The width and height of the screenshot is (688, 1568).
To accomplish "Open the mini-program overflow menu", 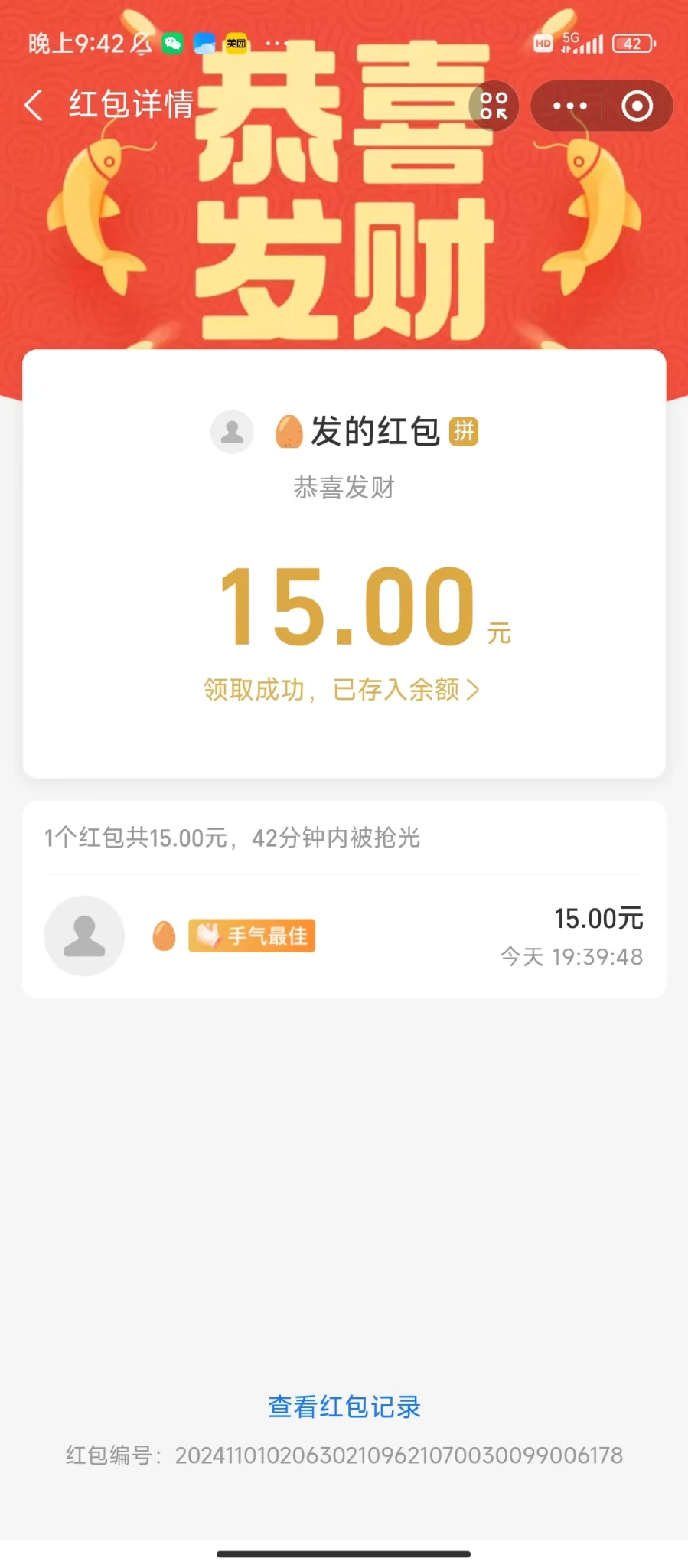I will click(x=569, y=106).
